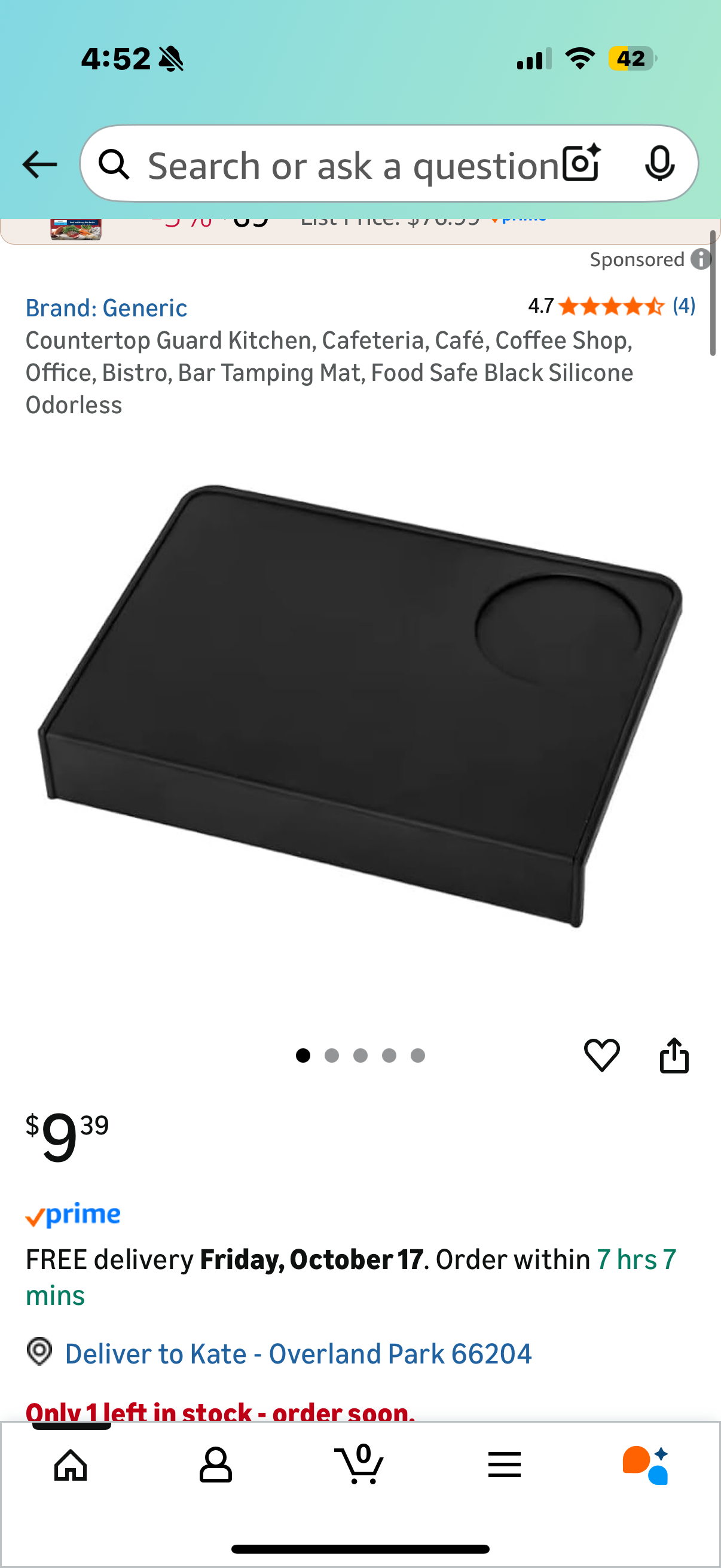Open the Rufus AI assistant tab
Image resolution: width=721 pixels, height=1568 pixels.
646,1465
